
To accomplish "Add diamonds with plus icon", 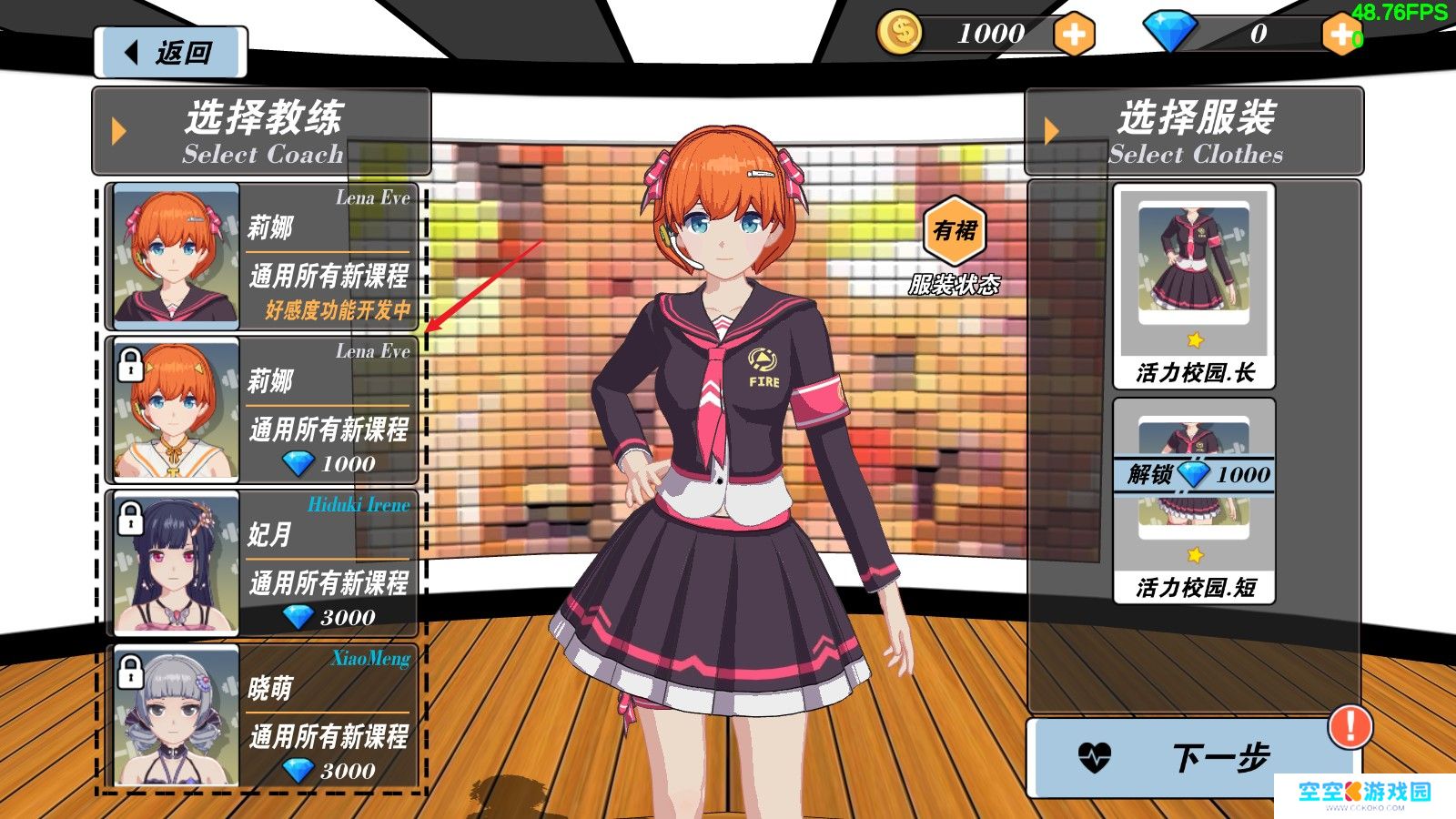I will pos(1341,35).
